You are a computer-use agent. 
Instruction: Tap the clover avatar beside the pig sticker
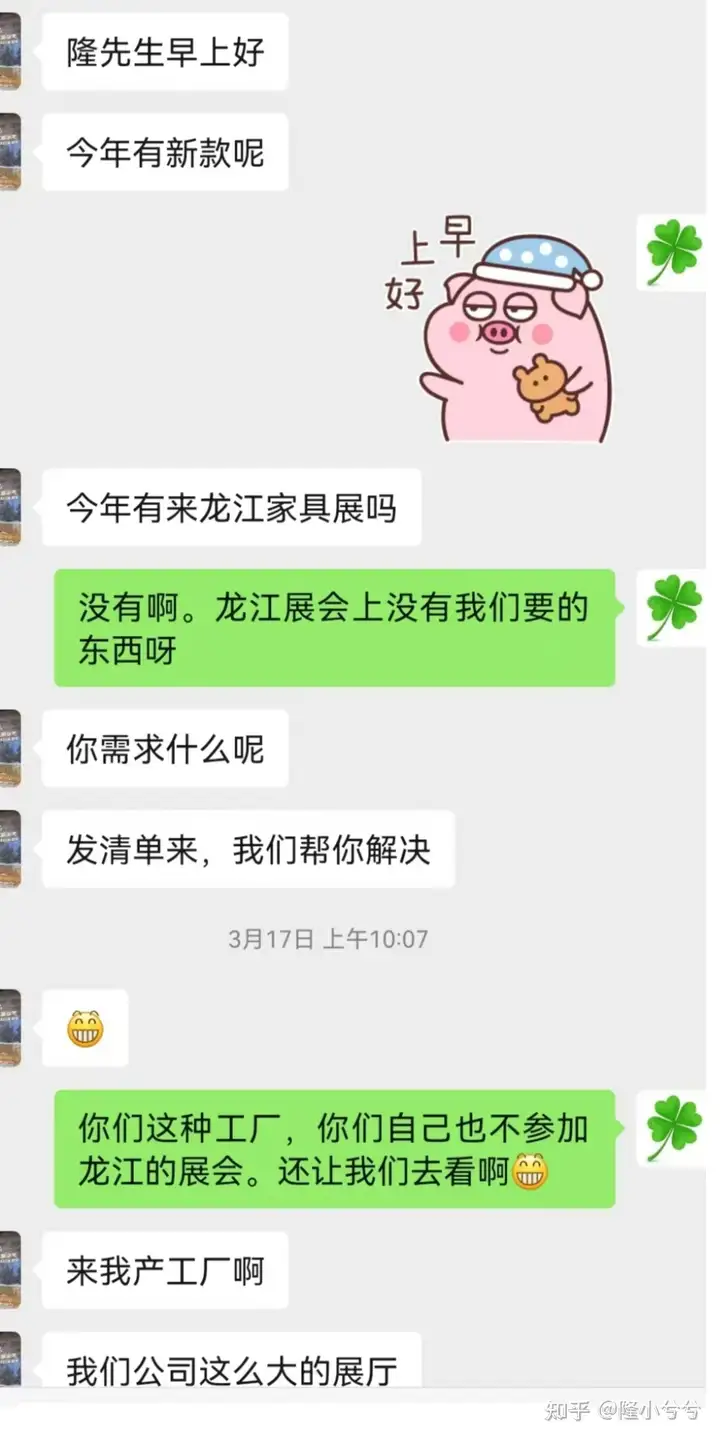coord(672,253)
